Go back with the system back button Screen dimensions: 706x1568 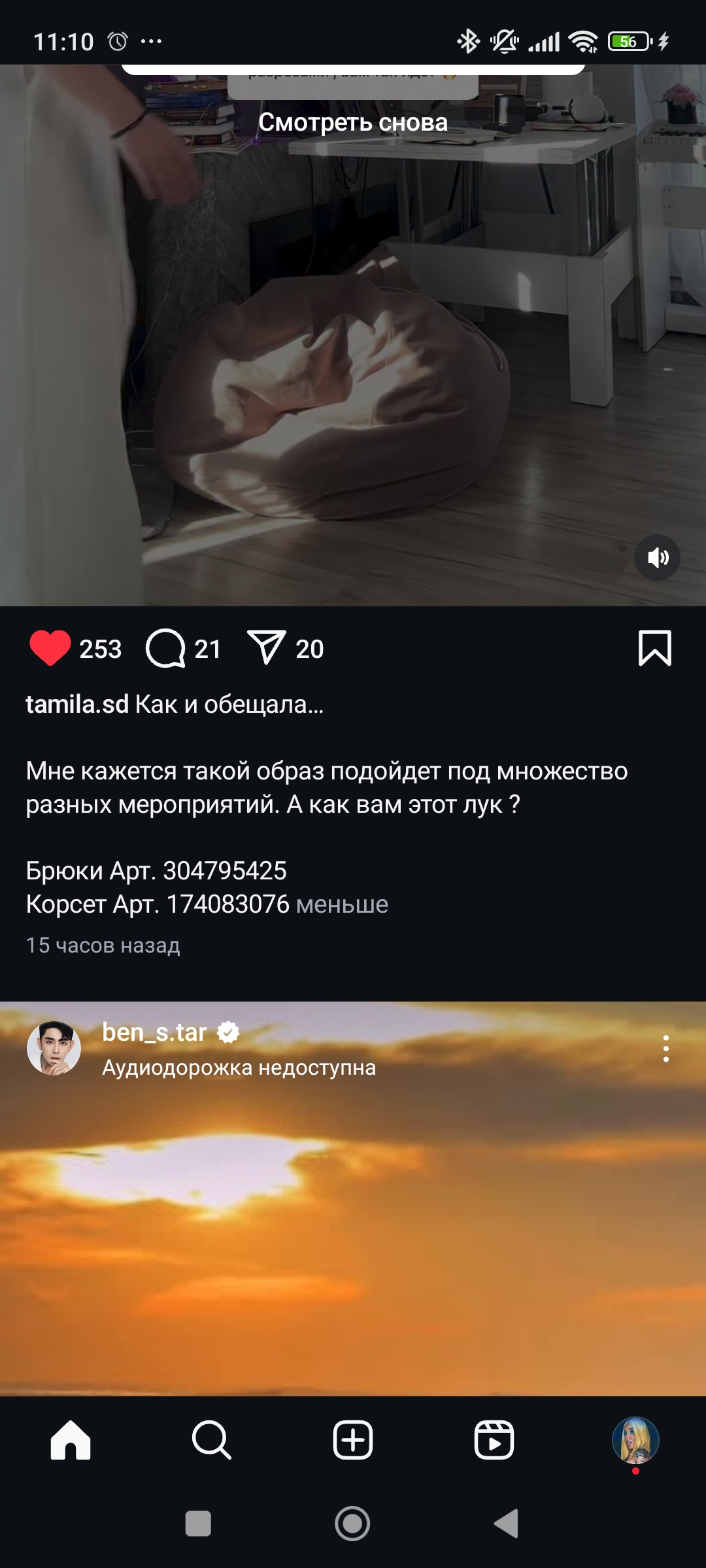[x=507, y=1524]
